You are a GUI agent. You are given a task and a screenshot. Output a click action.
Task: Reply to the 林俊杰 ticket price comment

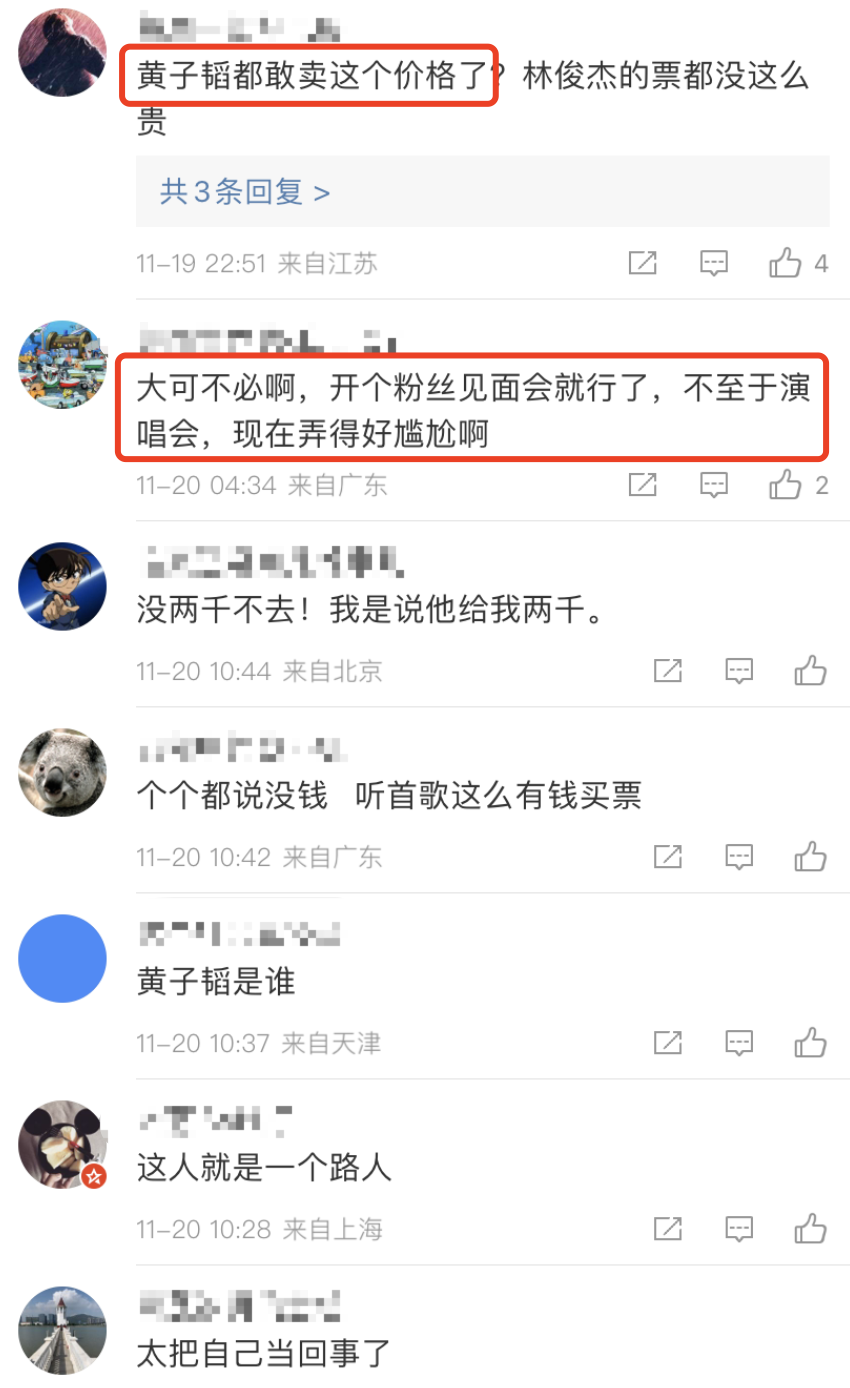(713, 264)
